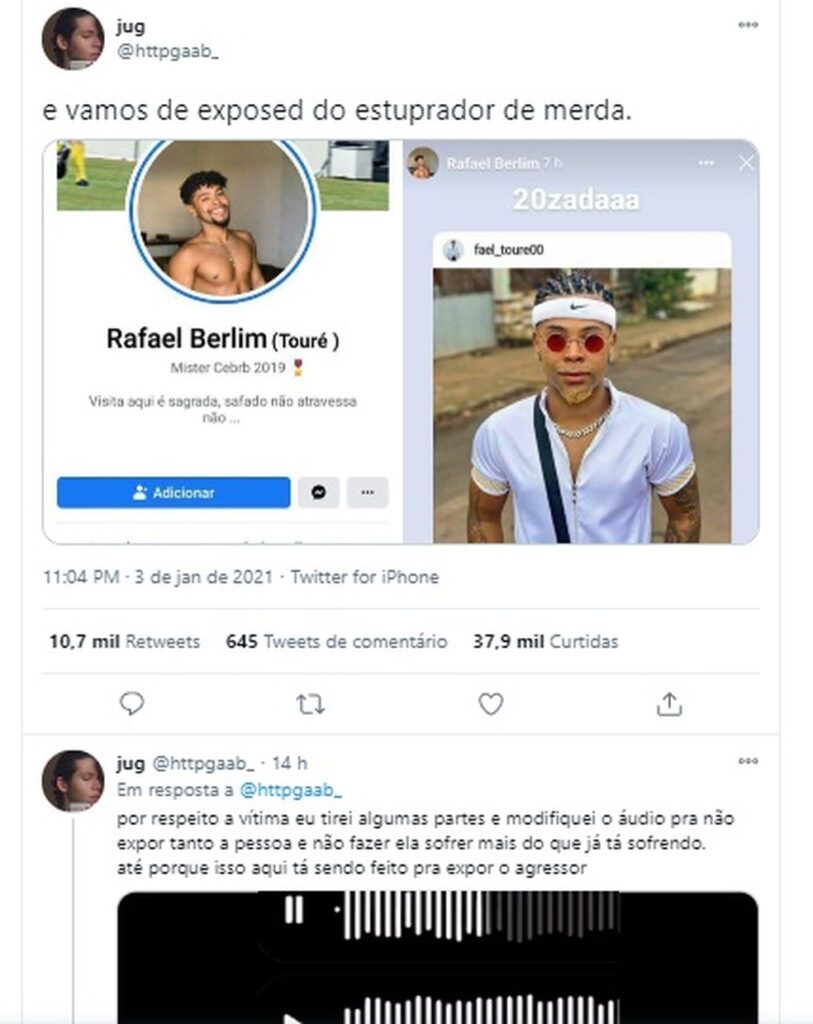Reply to the main tweet
The height and width of the screenshot is (1024, 813).
point(131,704)
